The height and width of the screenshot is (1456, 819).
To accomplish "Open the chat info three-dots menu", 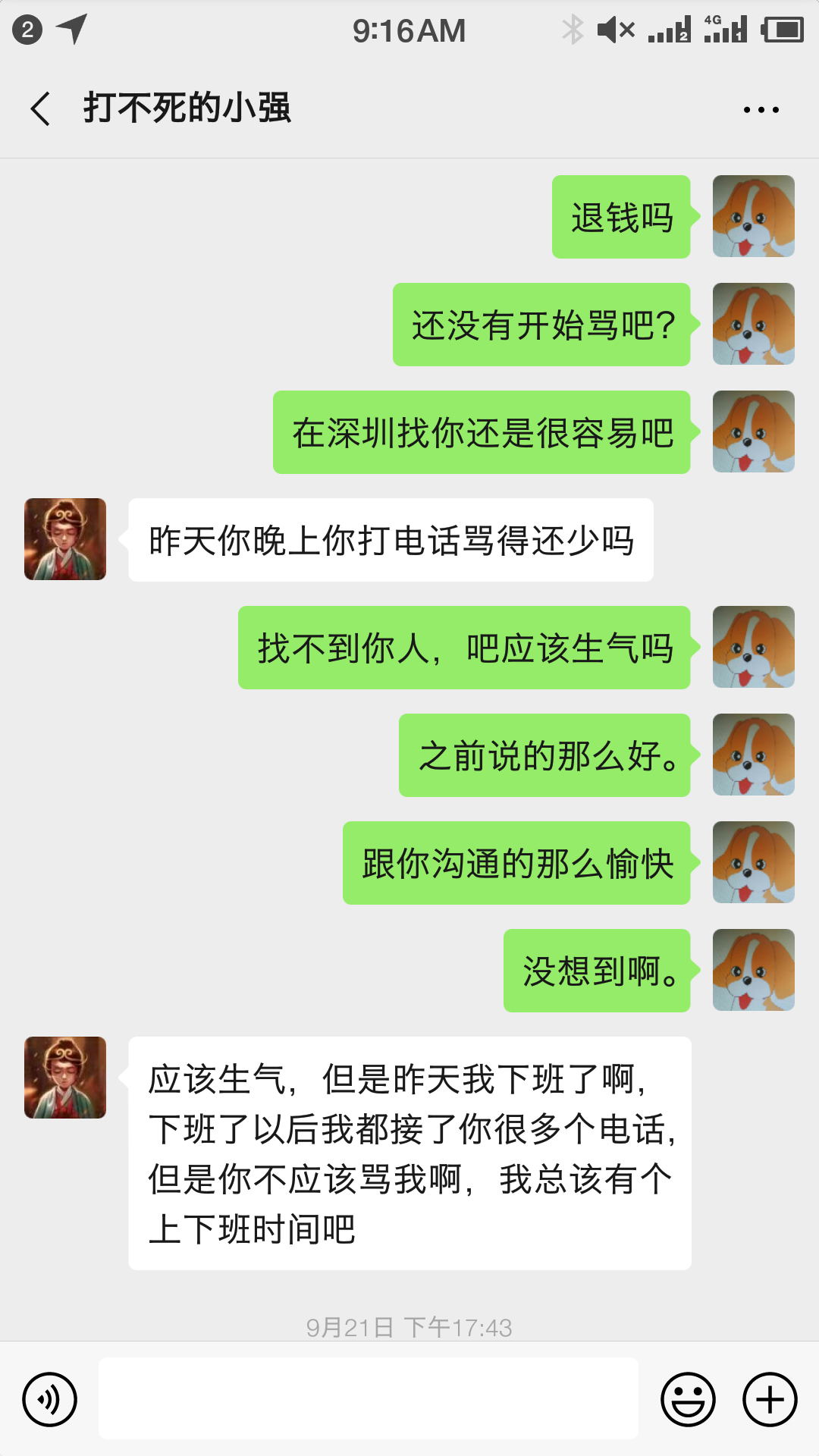I will (x=761, y=110).
